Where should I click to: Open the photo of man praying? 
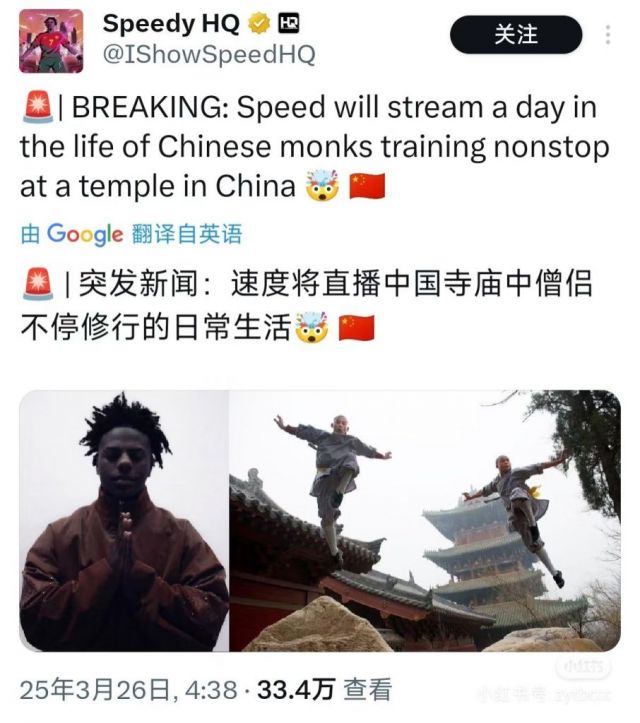[x=124, y=520]
